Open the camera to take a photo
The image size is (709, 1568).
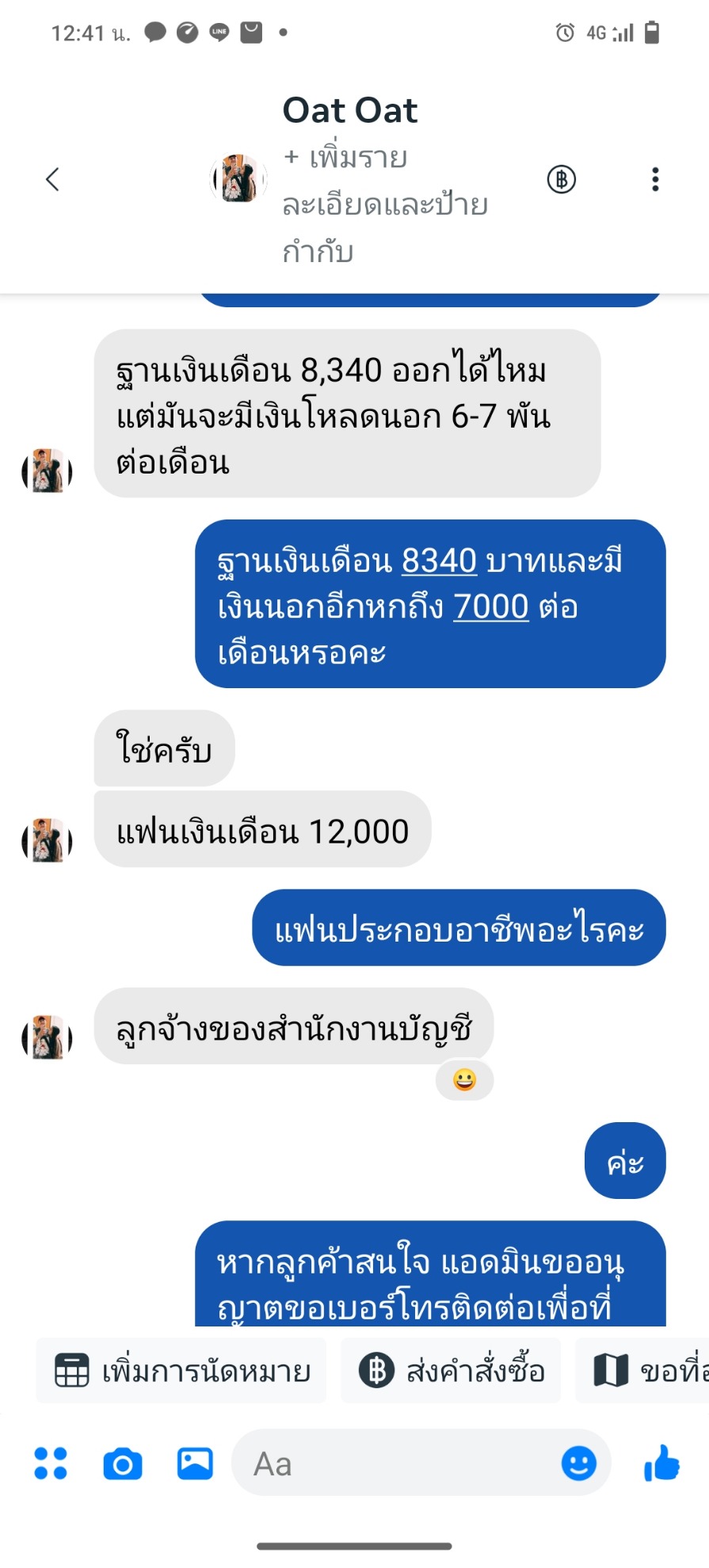click(123, 1464)
